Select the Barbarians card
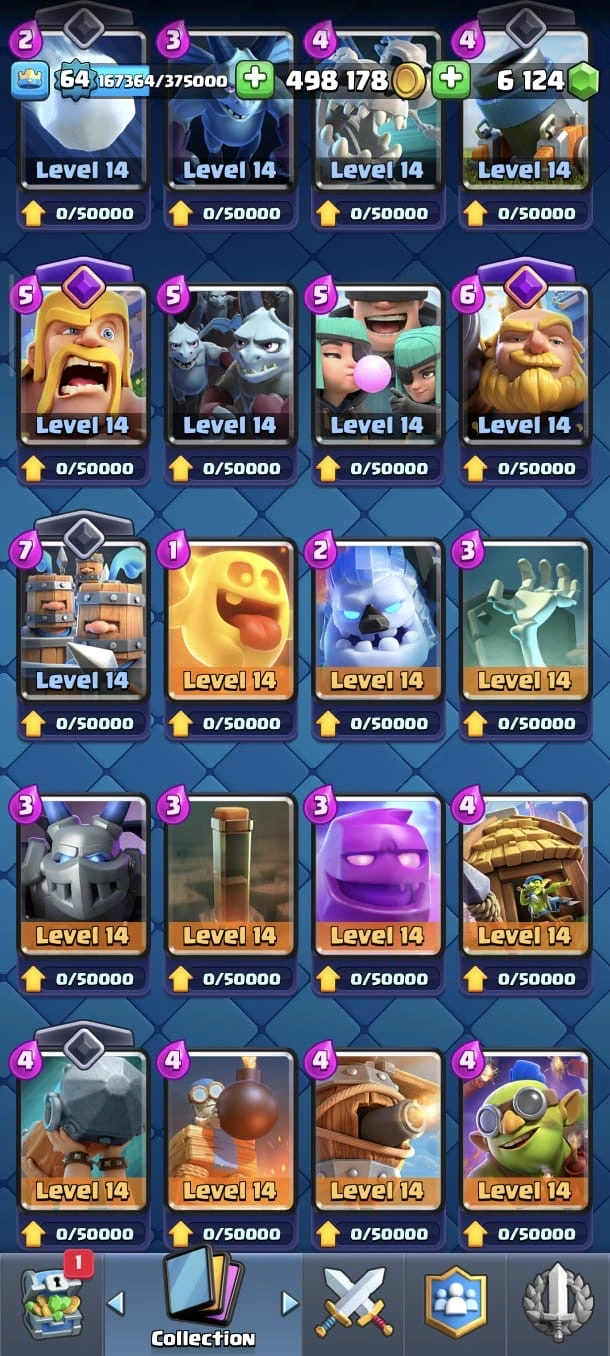Image resolution: width=610 pixels, height=1356 pixels. [82, 365]
